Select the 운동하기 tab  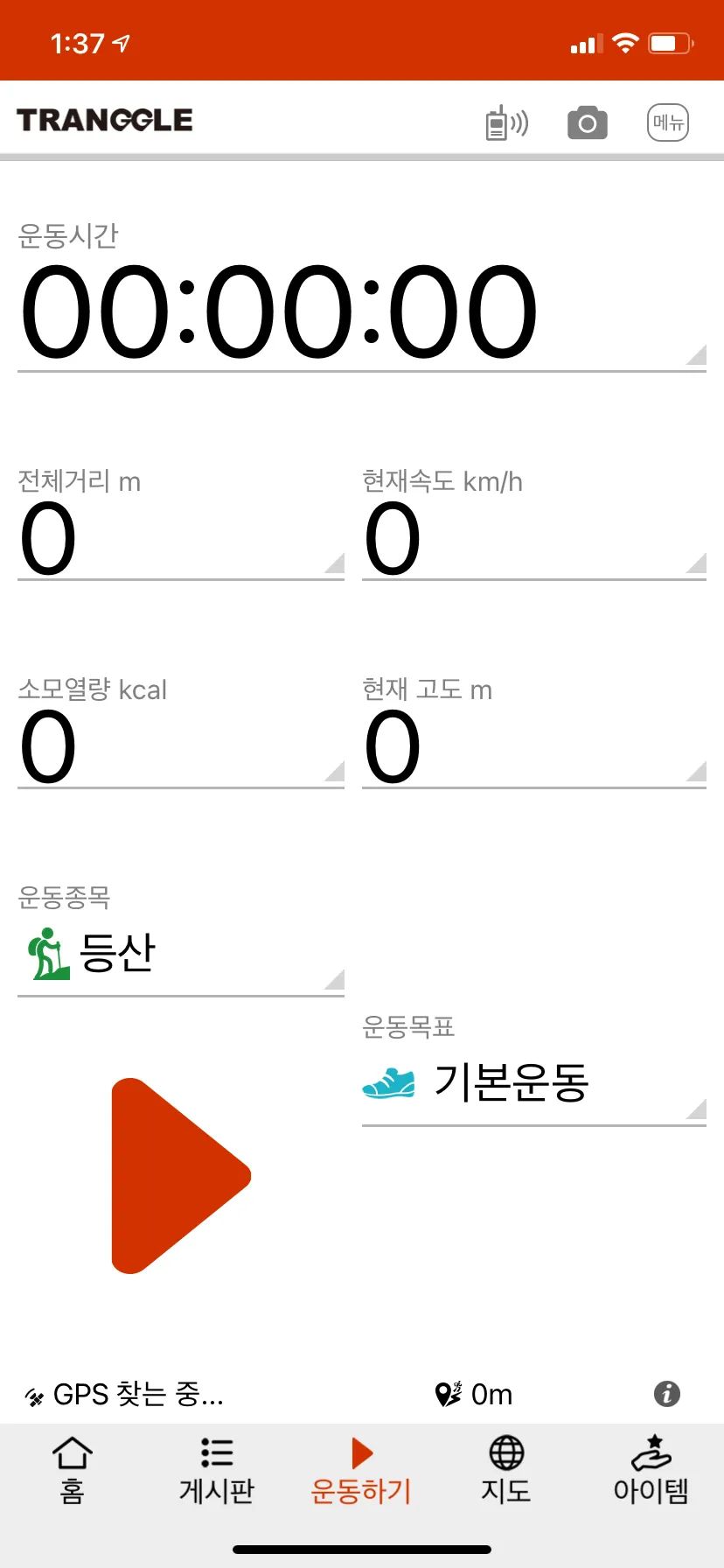[361, 1470]
